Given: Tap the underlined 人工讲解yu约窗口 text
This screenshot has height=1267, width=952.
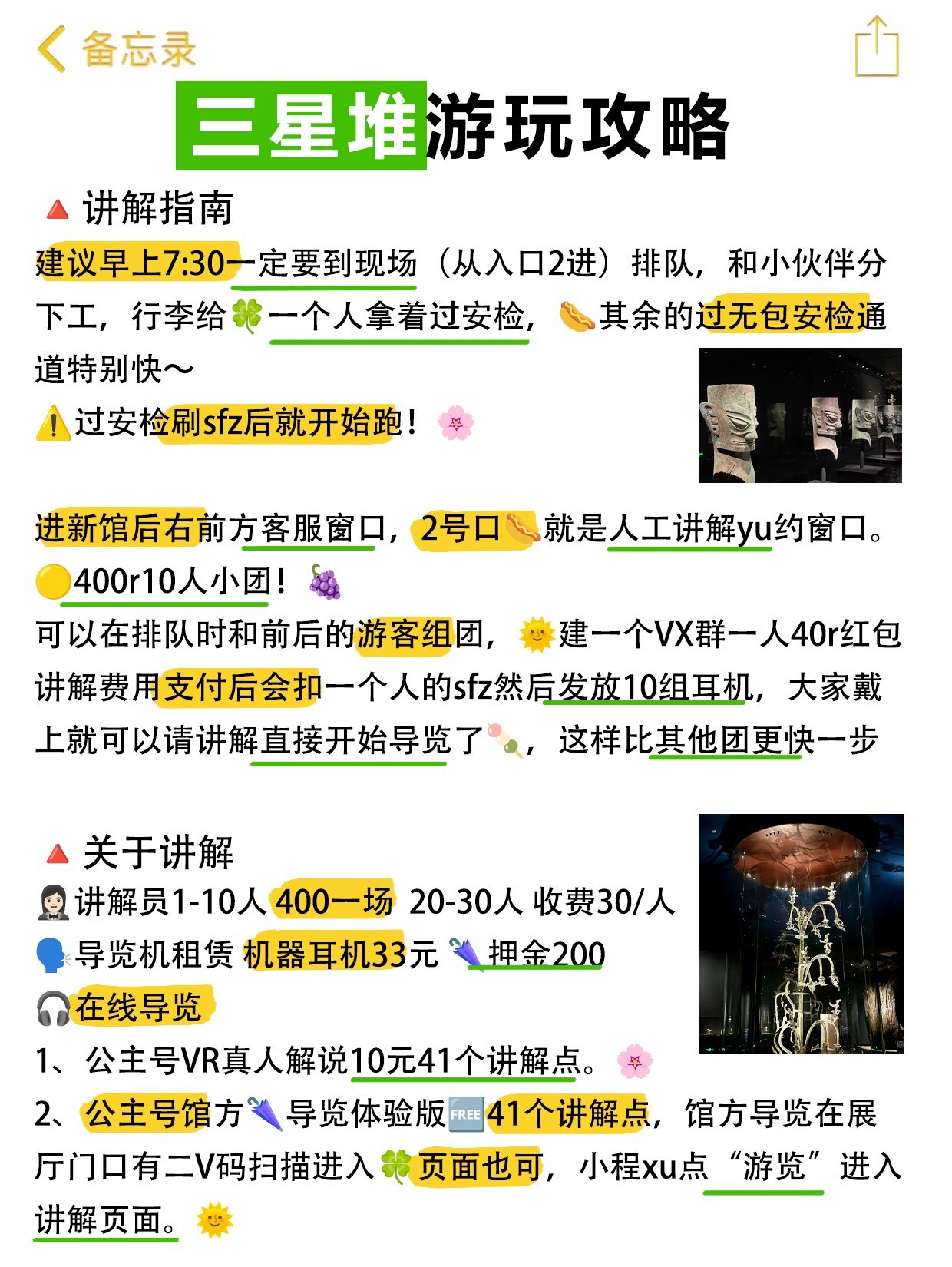Looking at the screenshot, I should [x=691, y=528].
